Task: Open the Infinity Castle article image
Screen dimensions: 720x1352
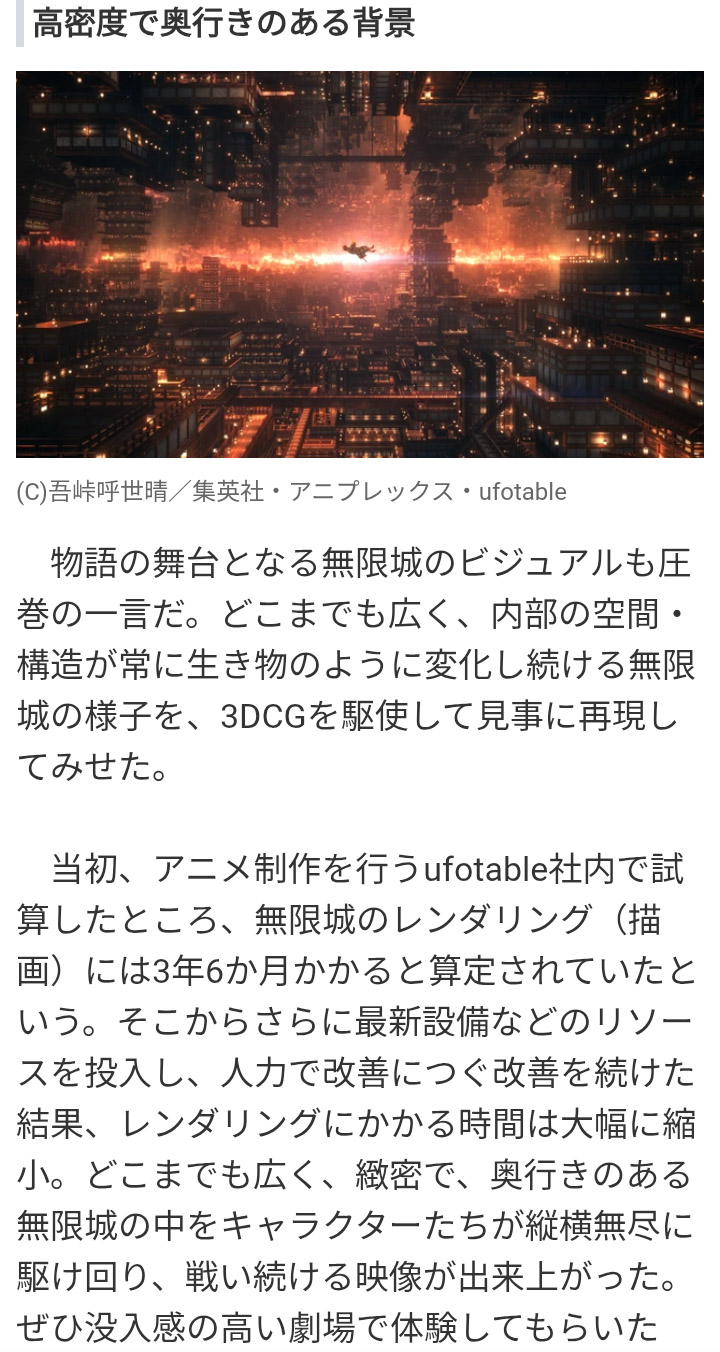Action: (x=360, y=264)
